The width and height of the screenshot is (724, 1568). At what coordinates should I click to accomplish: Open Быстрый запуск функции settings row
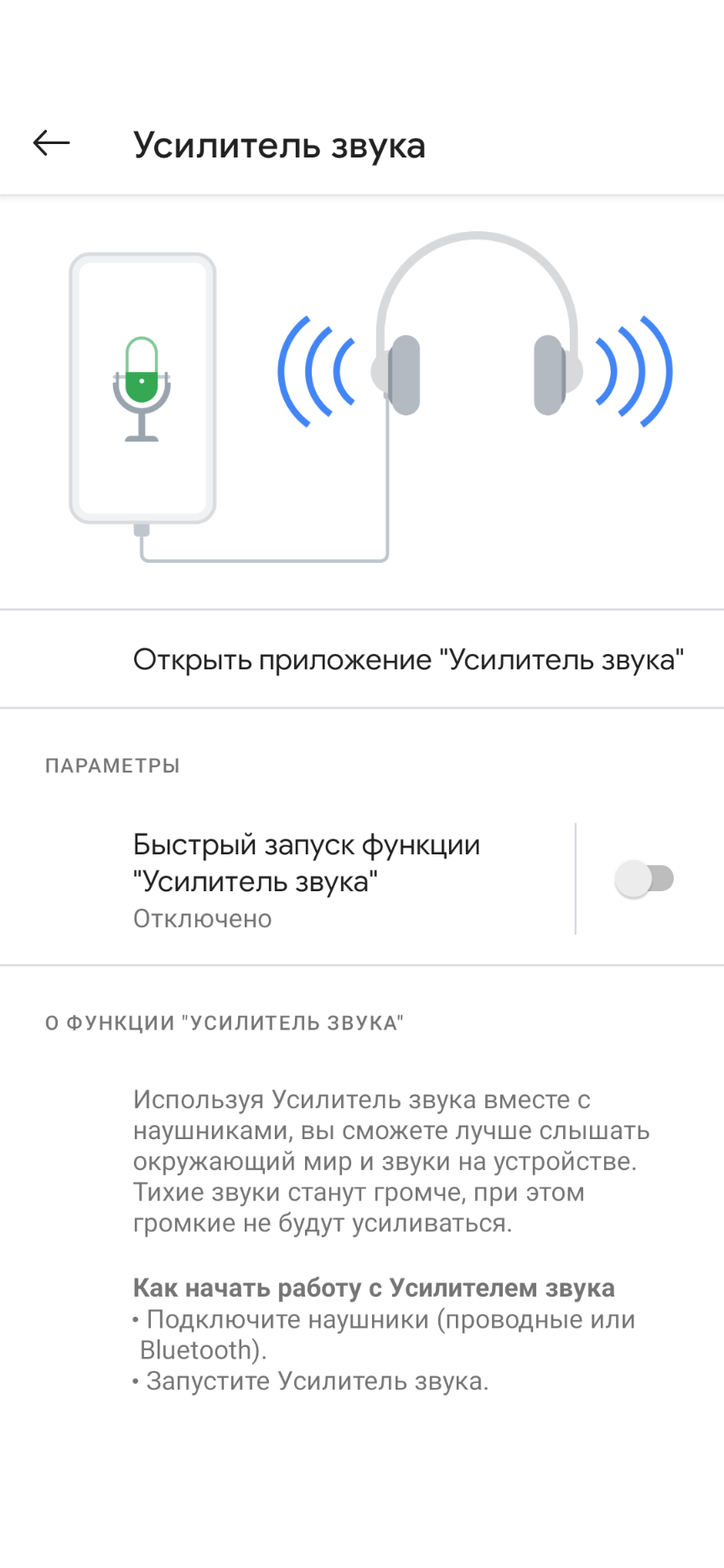(x=307, y=879)
